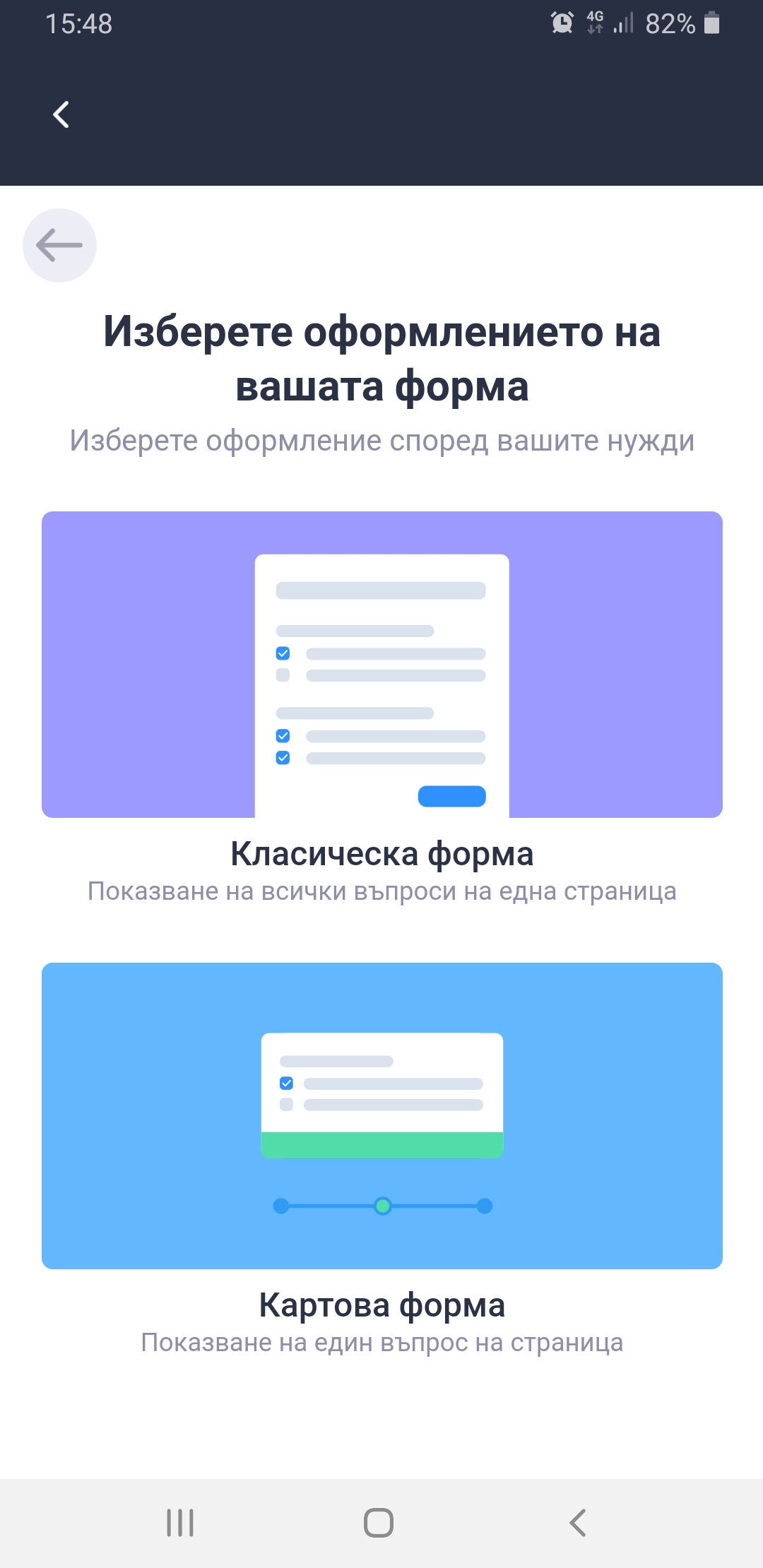Choose the Картова форма layout card
The width and height of the screenshot is (763, 1568).
click(x=381, y=1116)
